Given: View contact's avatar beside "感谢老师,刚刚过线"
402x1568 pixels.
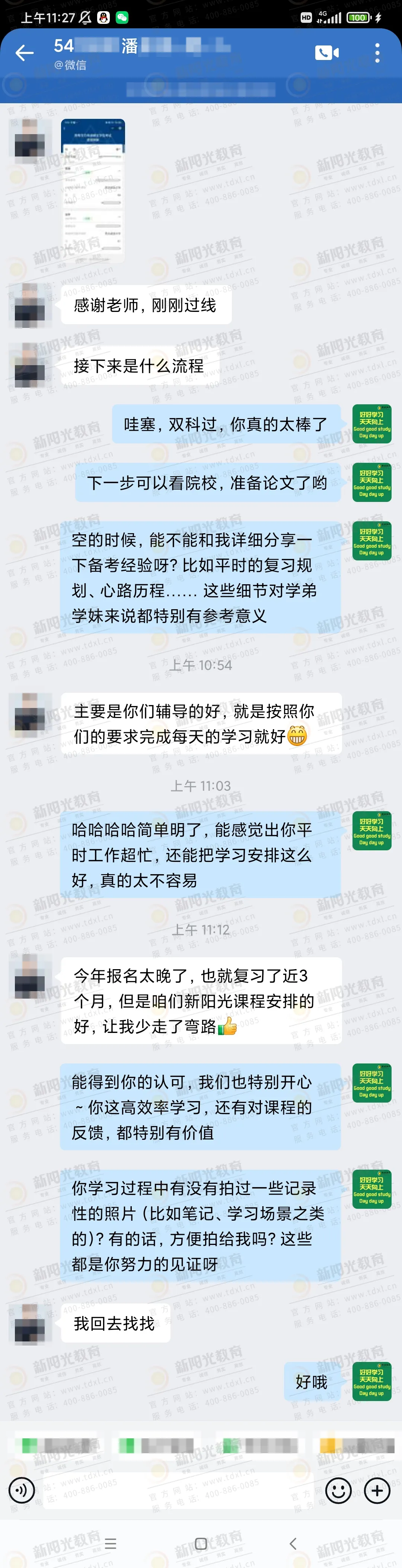Looking at the screenshot, I should [x=29, y=304].
